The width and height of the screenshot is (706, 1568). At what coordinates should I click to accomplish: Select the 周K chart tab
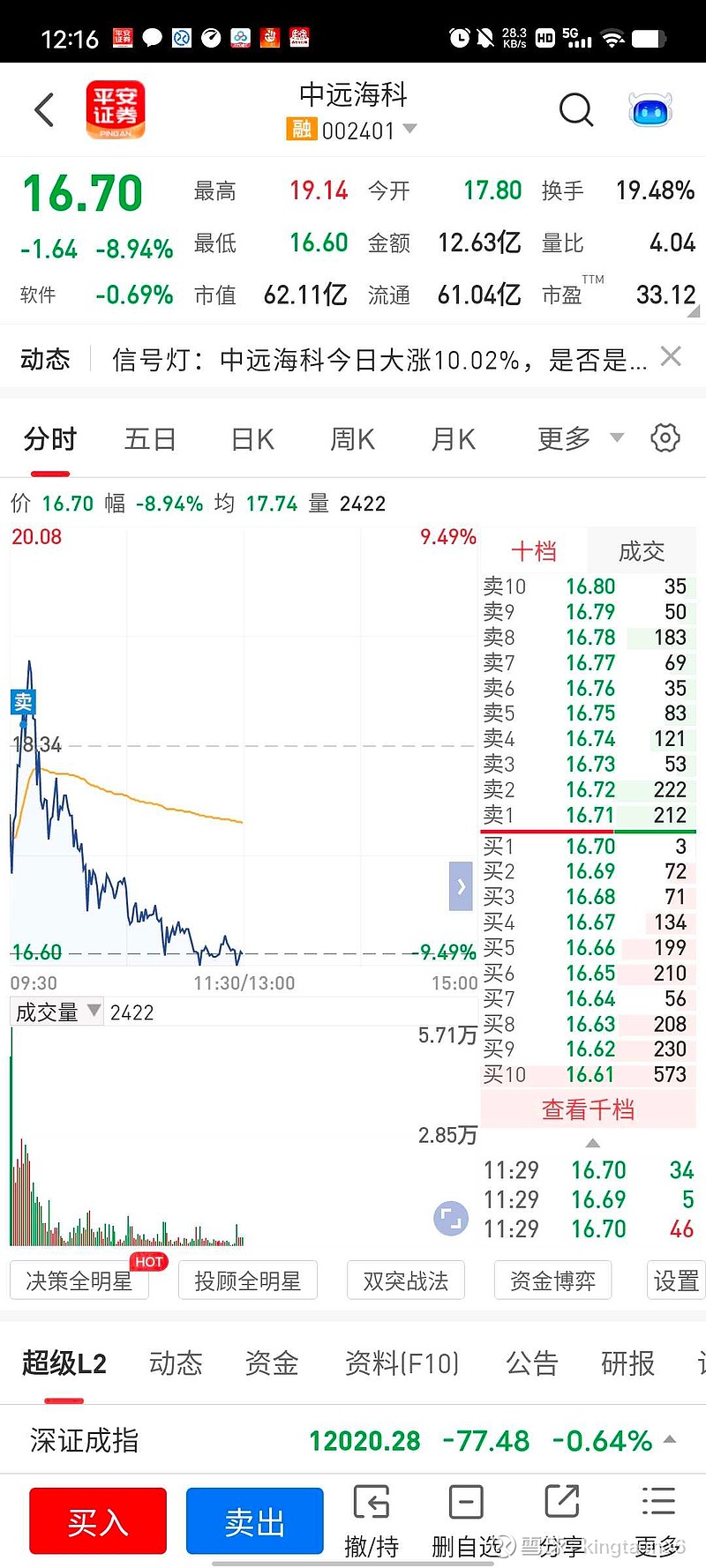click(352, 438)
